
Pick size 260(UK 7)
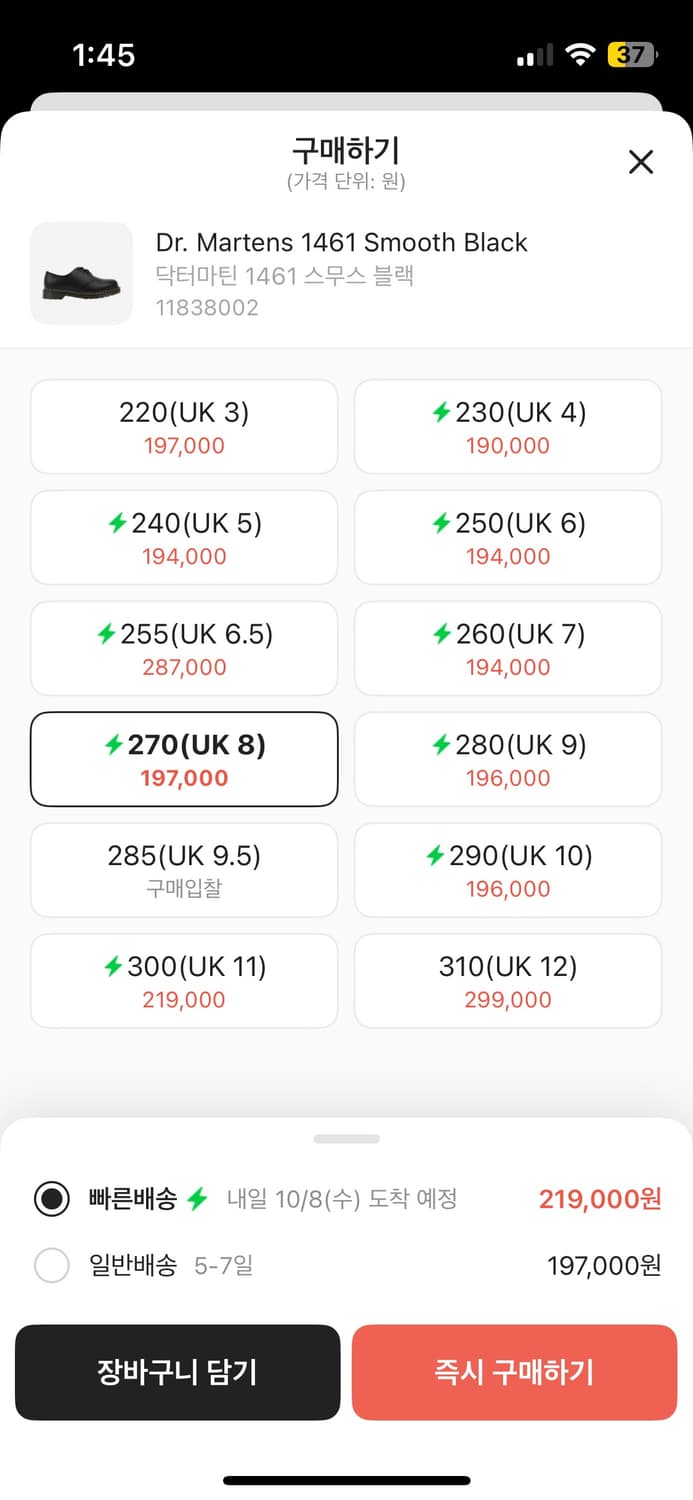click(508, 649)
